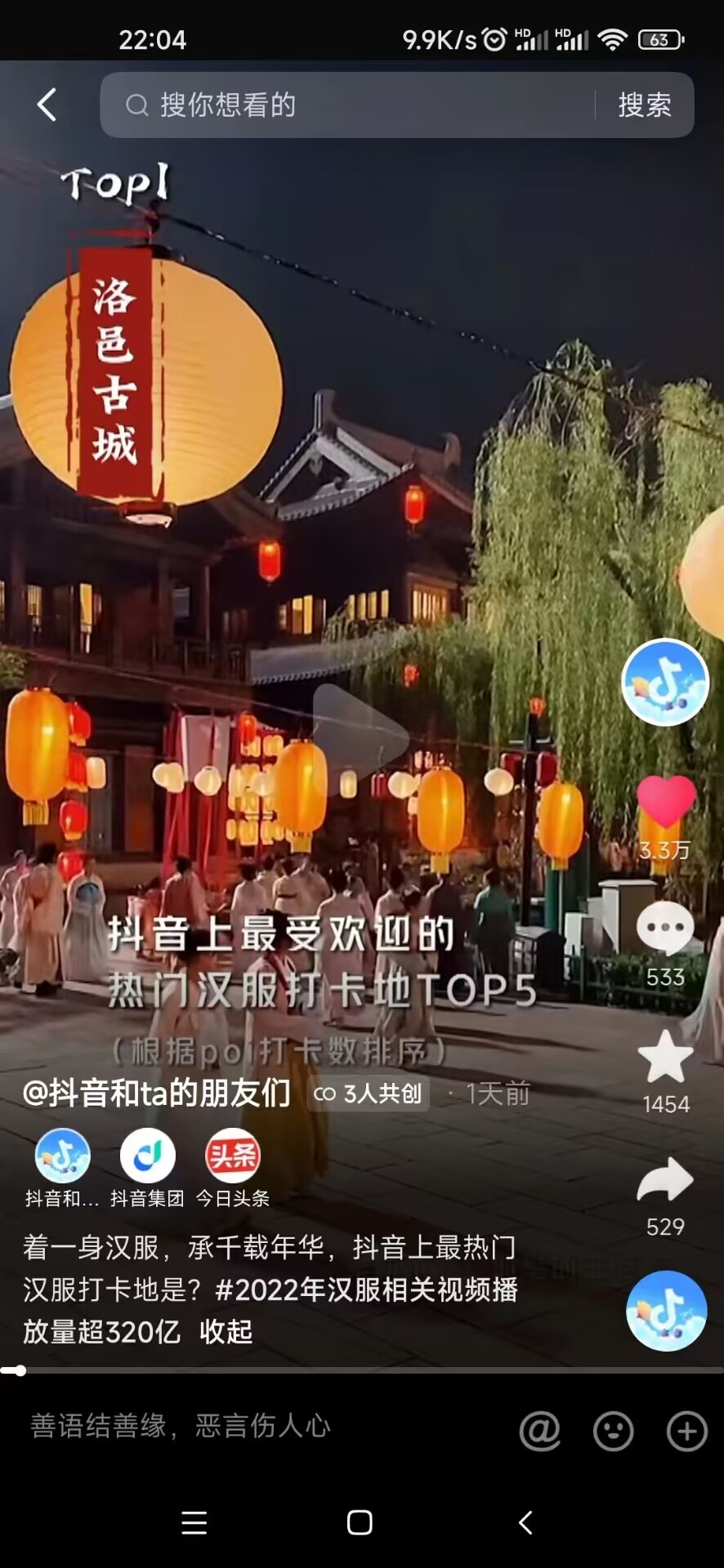Image resolution: width=724 pixels, height=1568 pixels.
Task: Open the @抖音和ta的朋友们 profile
Action: tap(156, 1093)
